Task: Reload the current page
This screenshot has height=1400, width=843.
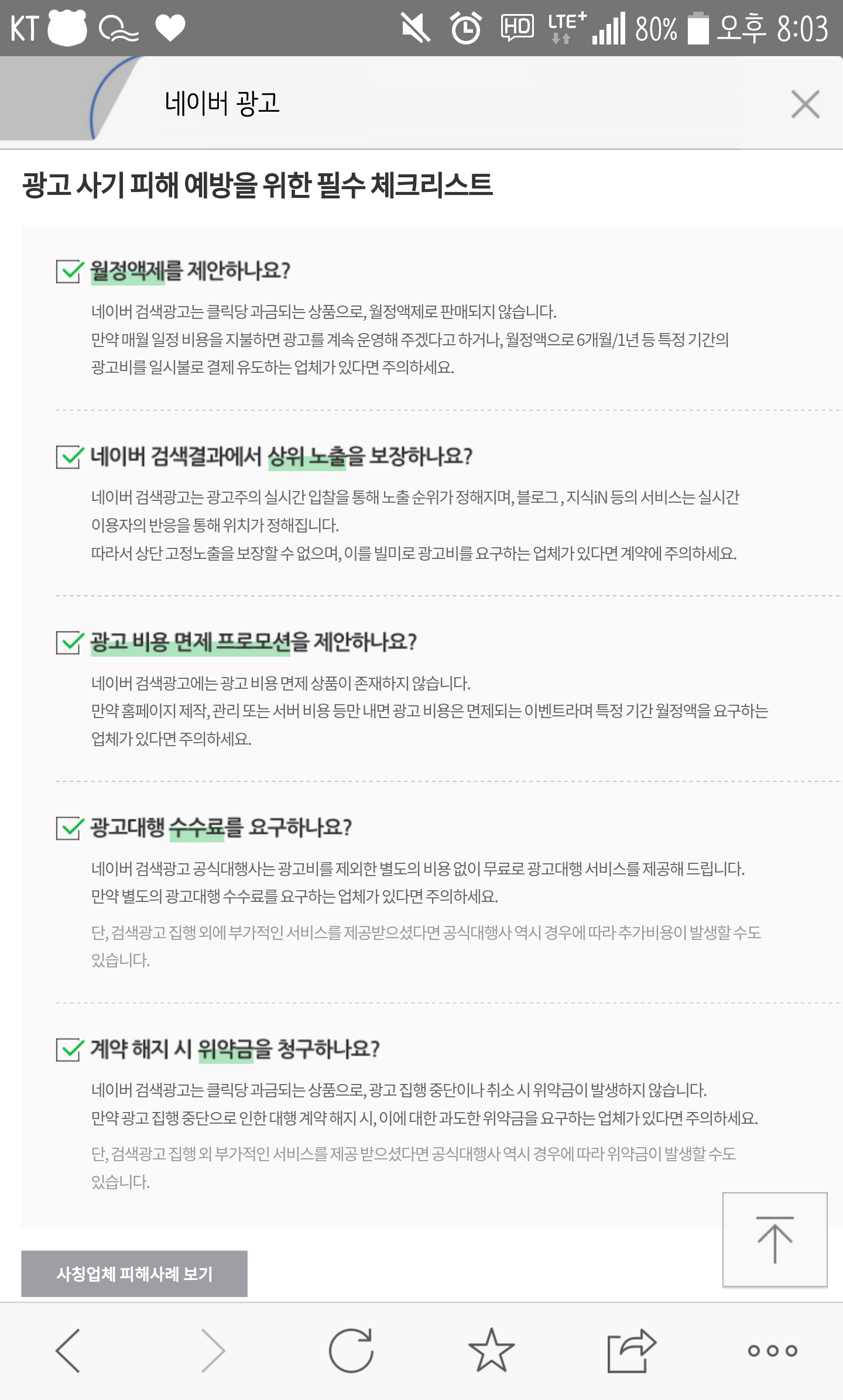Action: (x=351, y=1350)
